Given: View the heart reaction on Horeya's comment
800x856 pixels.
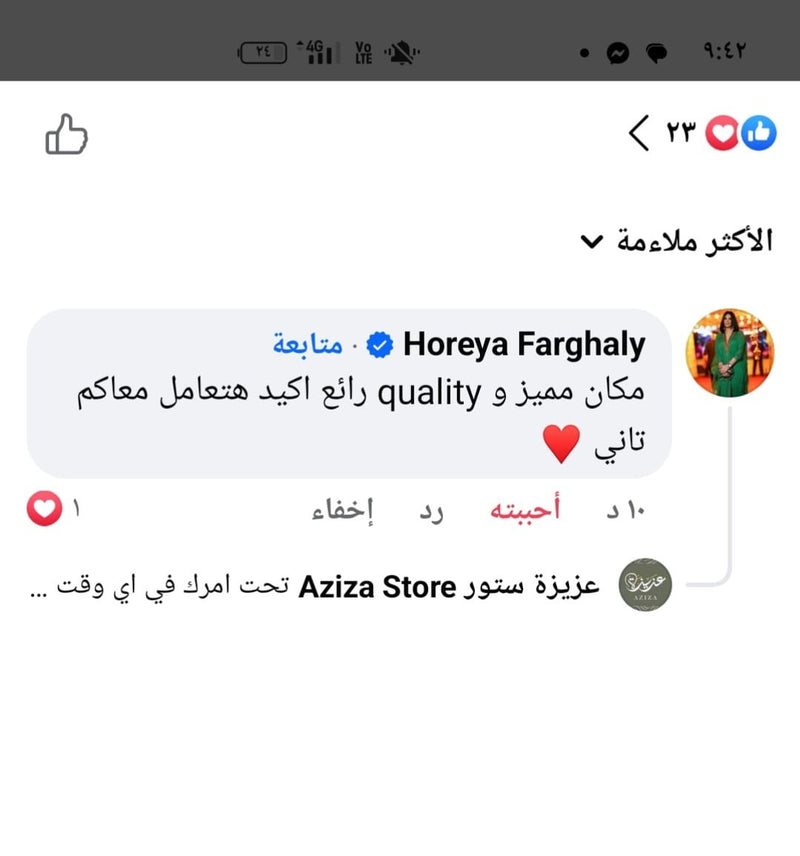Looking at the screenshot, I should (x=44, y=511).
